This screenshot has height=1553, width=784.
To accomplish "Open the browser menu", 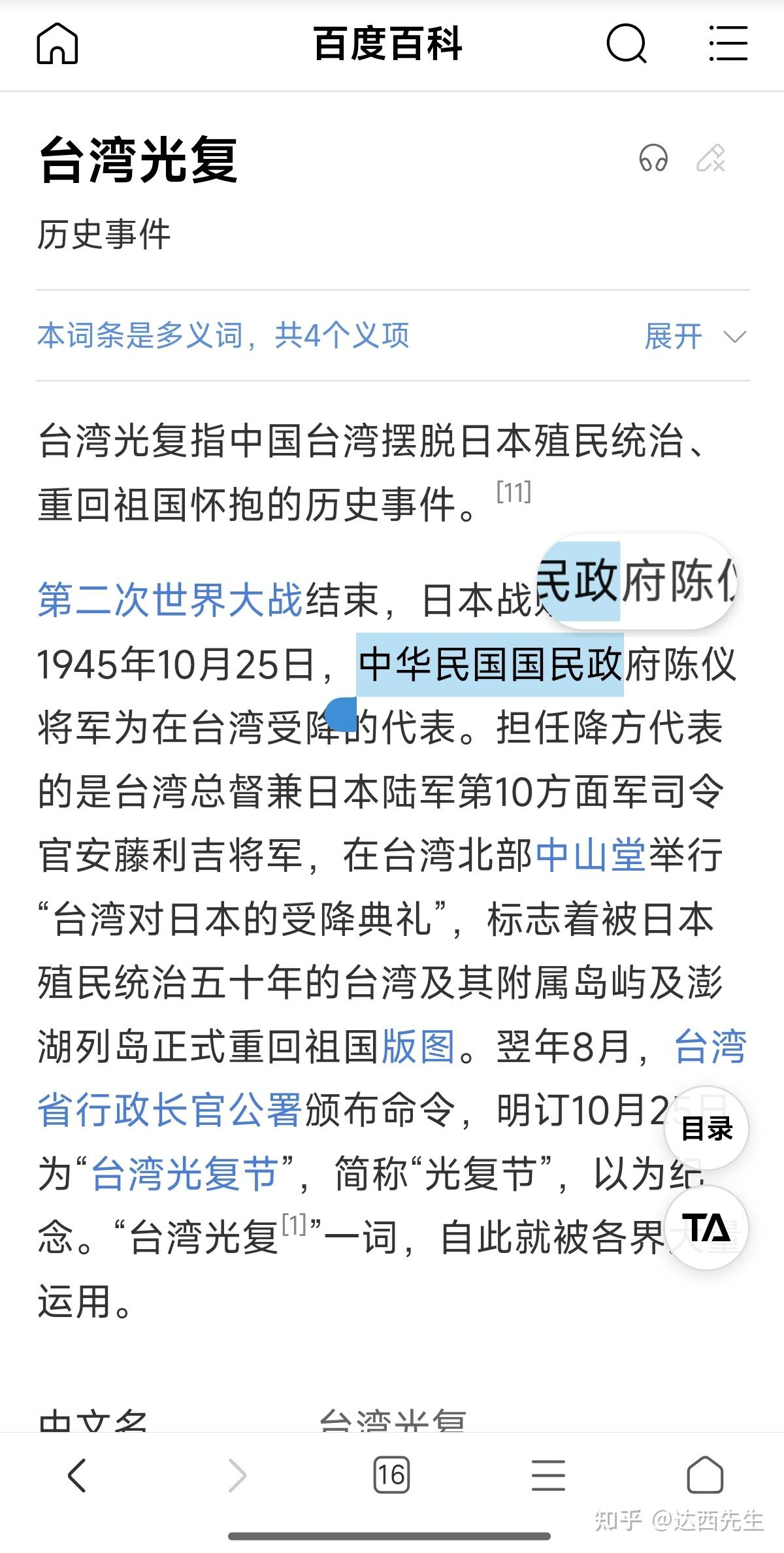I will [x=548, y=1475].
